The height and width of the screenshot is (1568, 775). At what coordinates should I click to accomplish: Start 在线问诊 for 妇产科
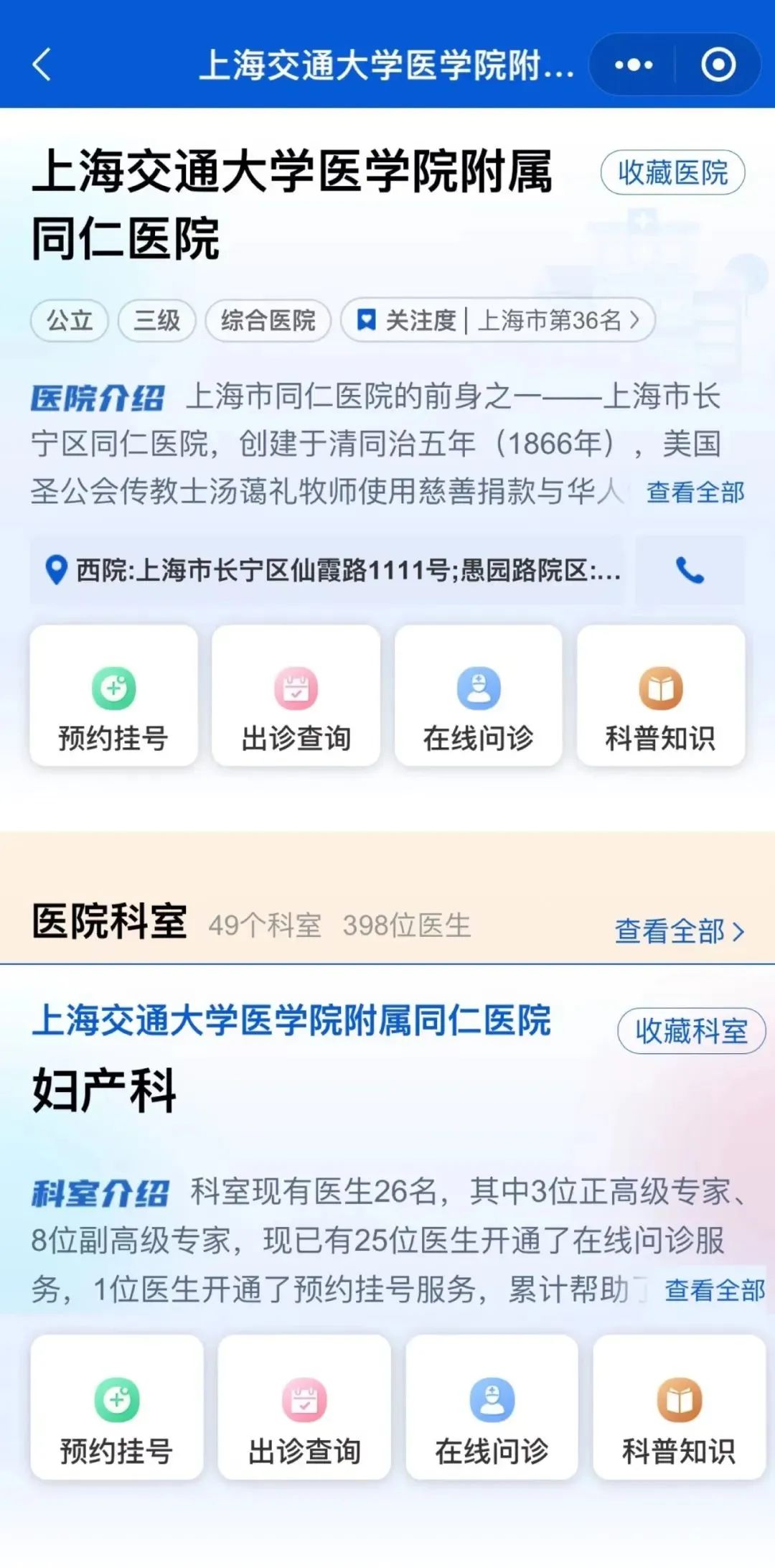[492, 1408]
